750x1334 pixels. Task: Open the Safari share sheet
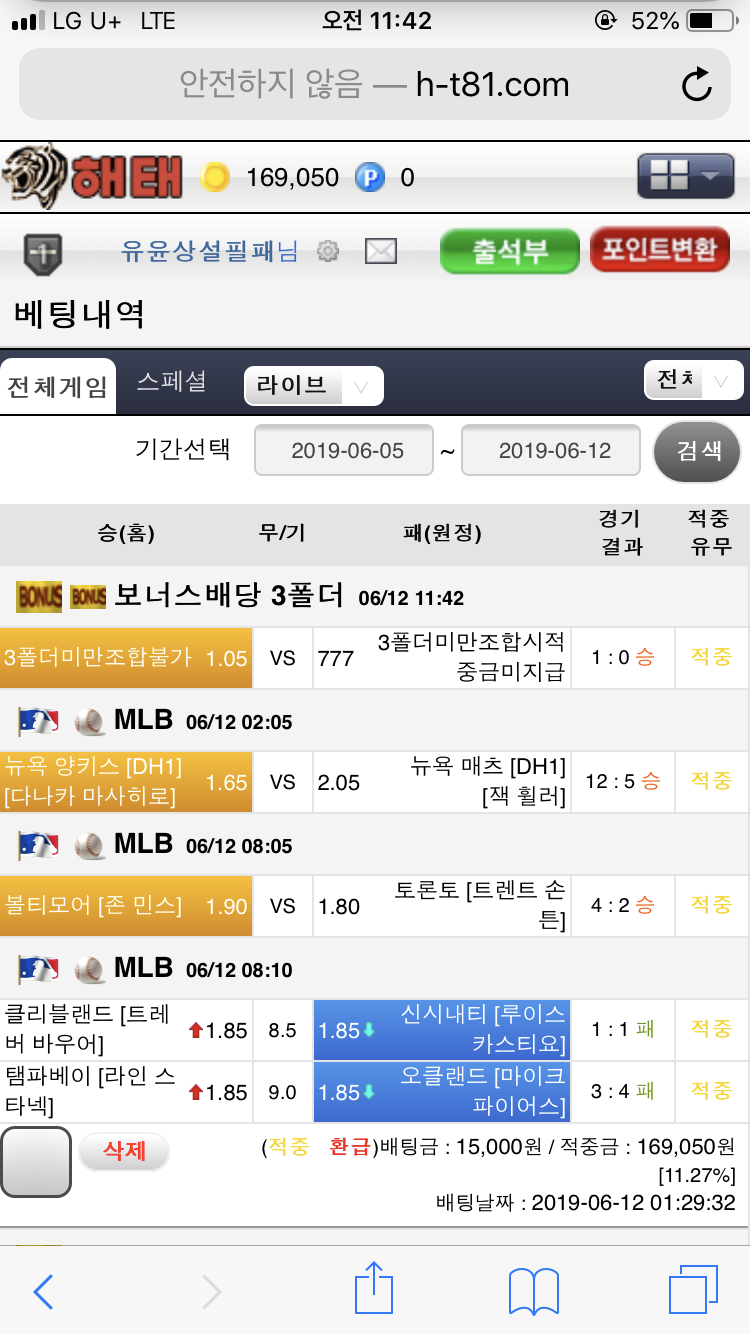[374, 1289]
